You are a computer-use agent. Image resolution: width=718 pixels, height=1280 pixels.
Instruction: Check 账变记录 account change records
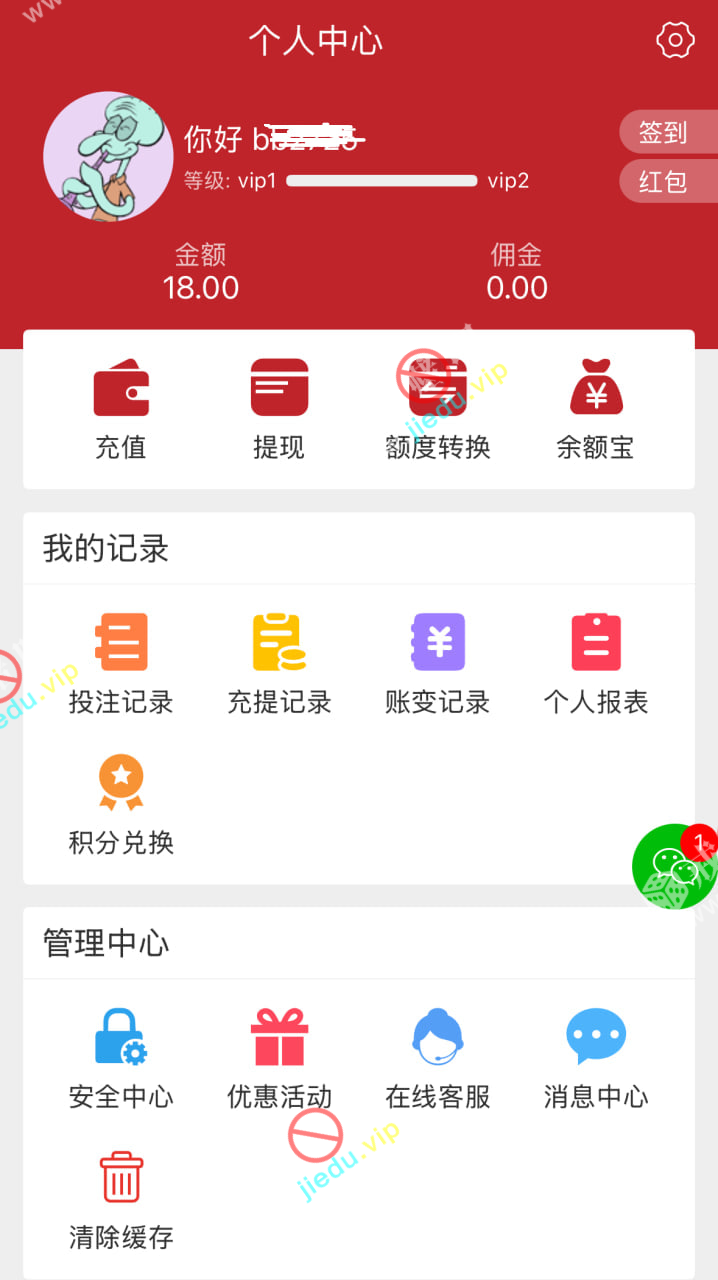pos(438,664)
